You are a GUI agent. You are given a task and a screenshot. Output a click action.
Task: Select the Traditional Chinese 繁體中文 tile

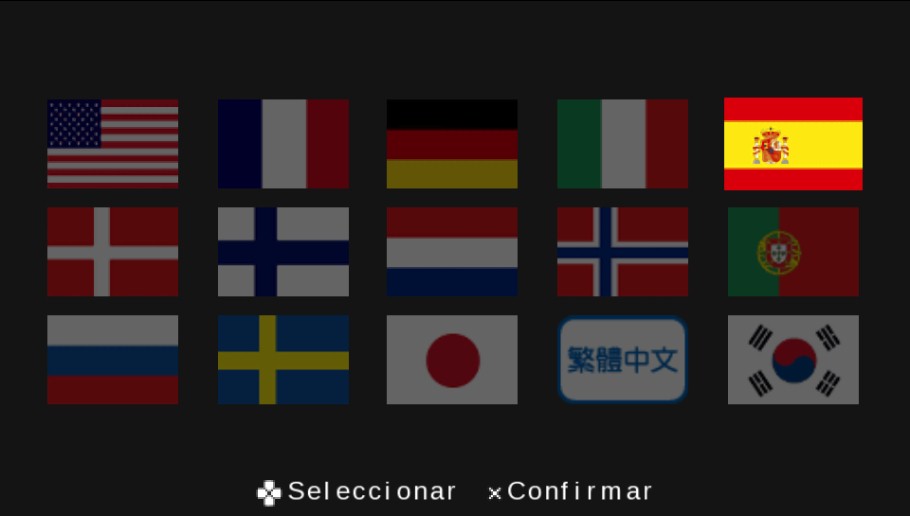[622, 359]
